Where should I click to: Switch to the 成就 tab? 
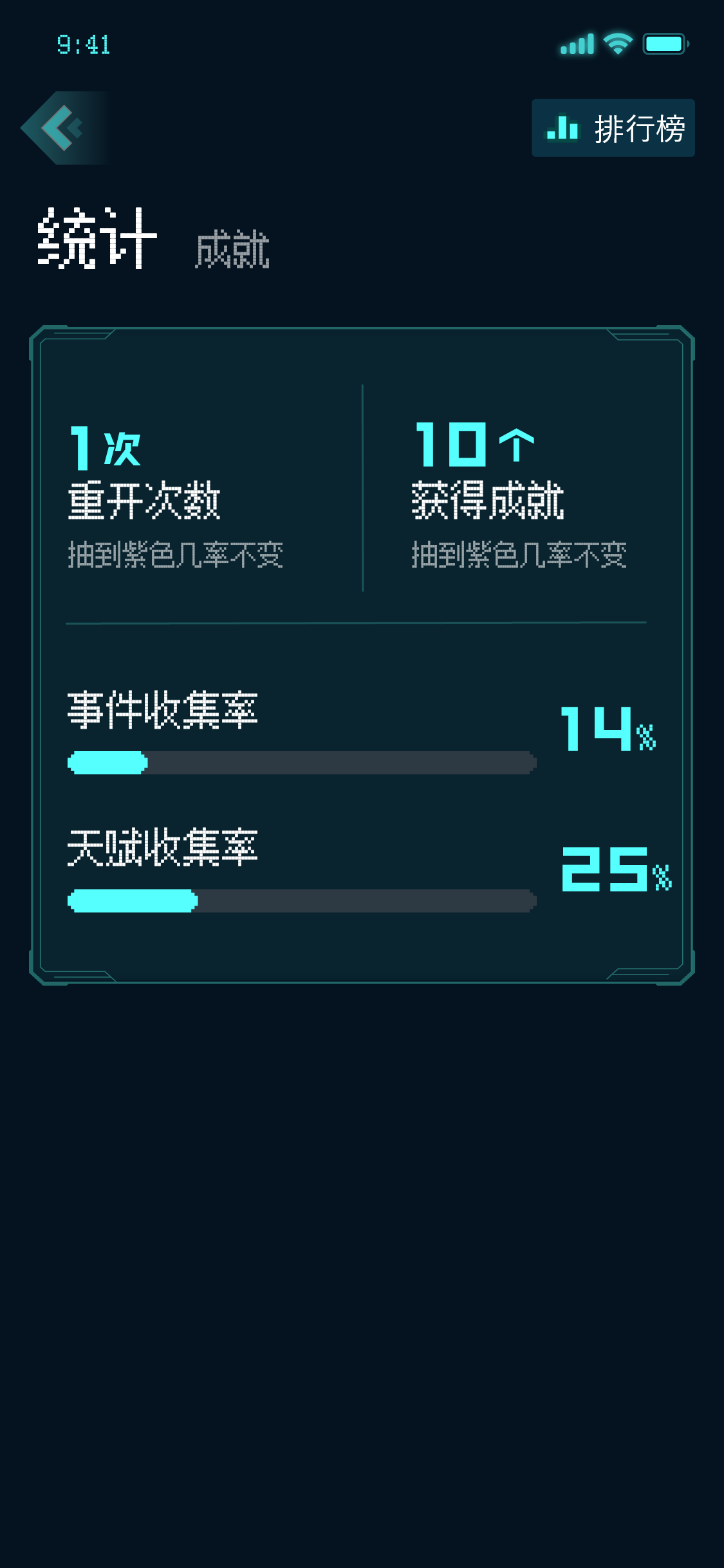[x=232, y=248]
